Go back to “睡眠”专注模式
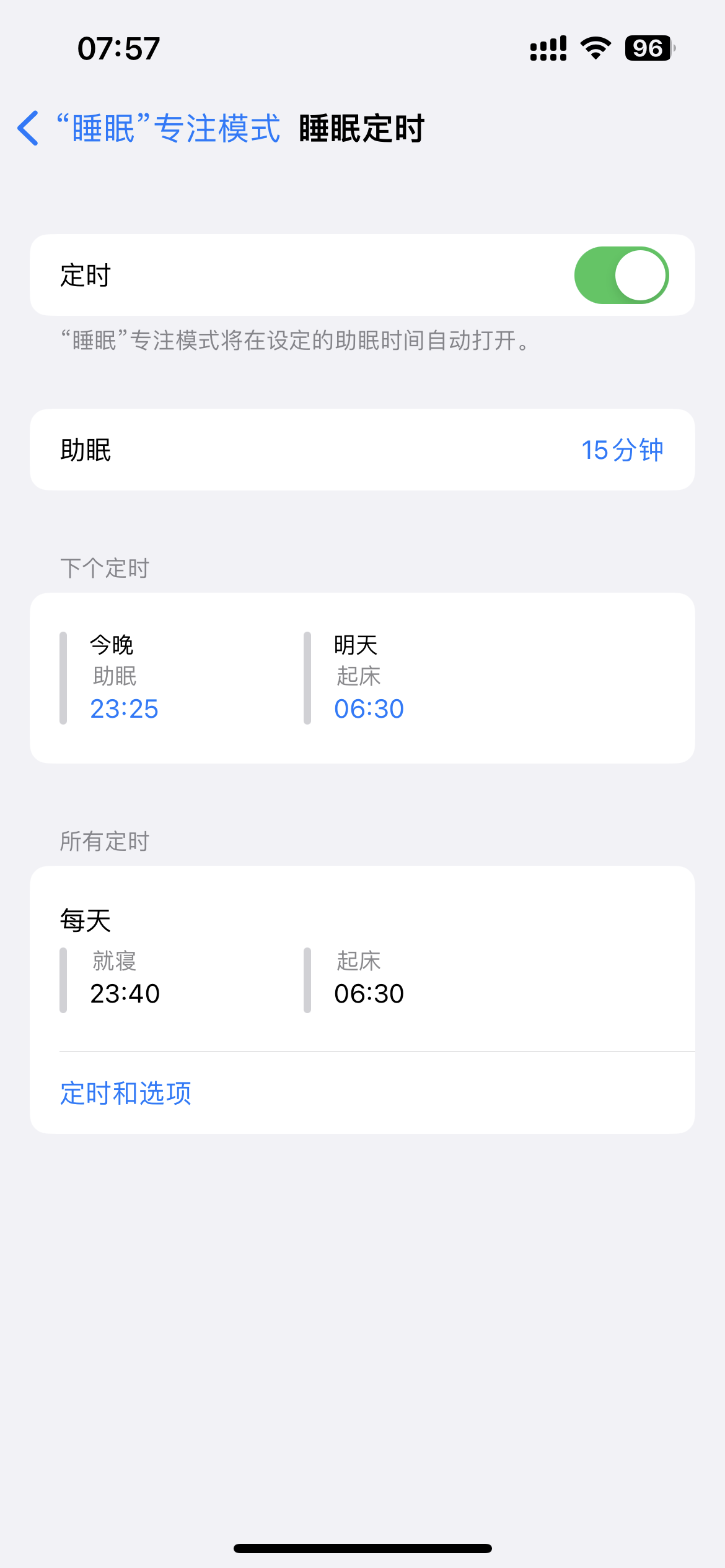 coord(149,129)
